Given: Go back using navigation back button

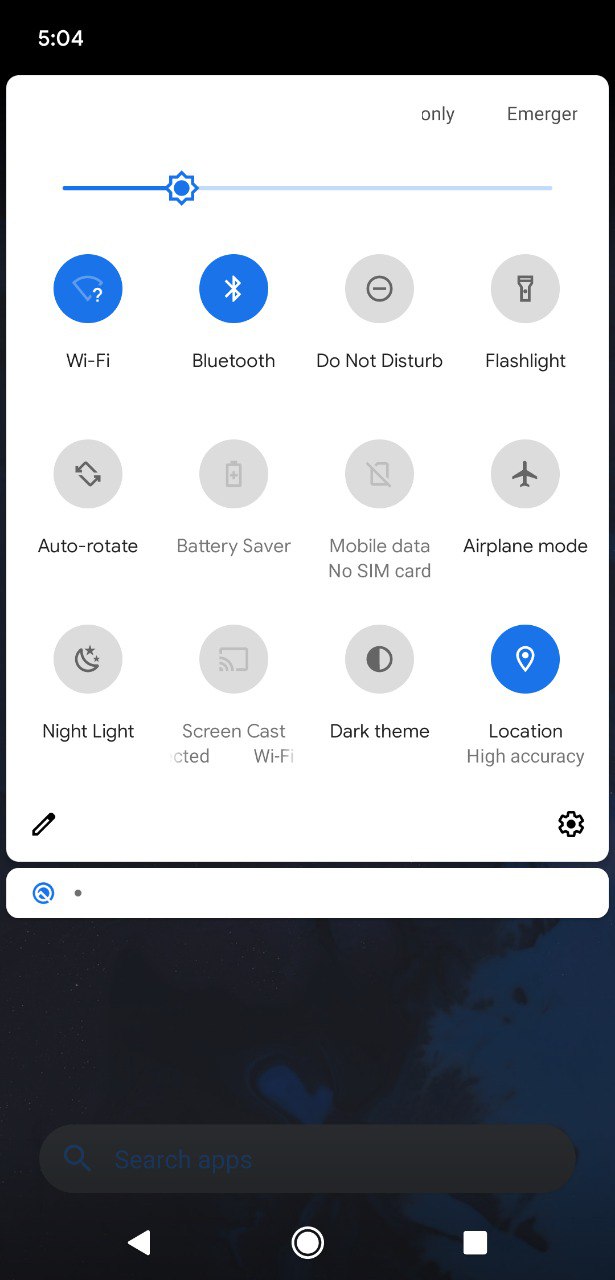Looking at the screenshot, I should pyautogui.click(x=139, y=1242).
